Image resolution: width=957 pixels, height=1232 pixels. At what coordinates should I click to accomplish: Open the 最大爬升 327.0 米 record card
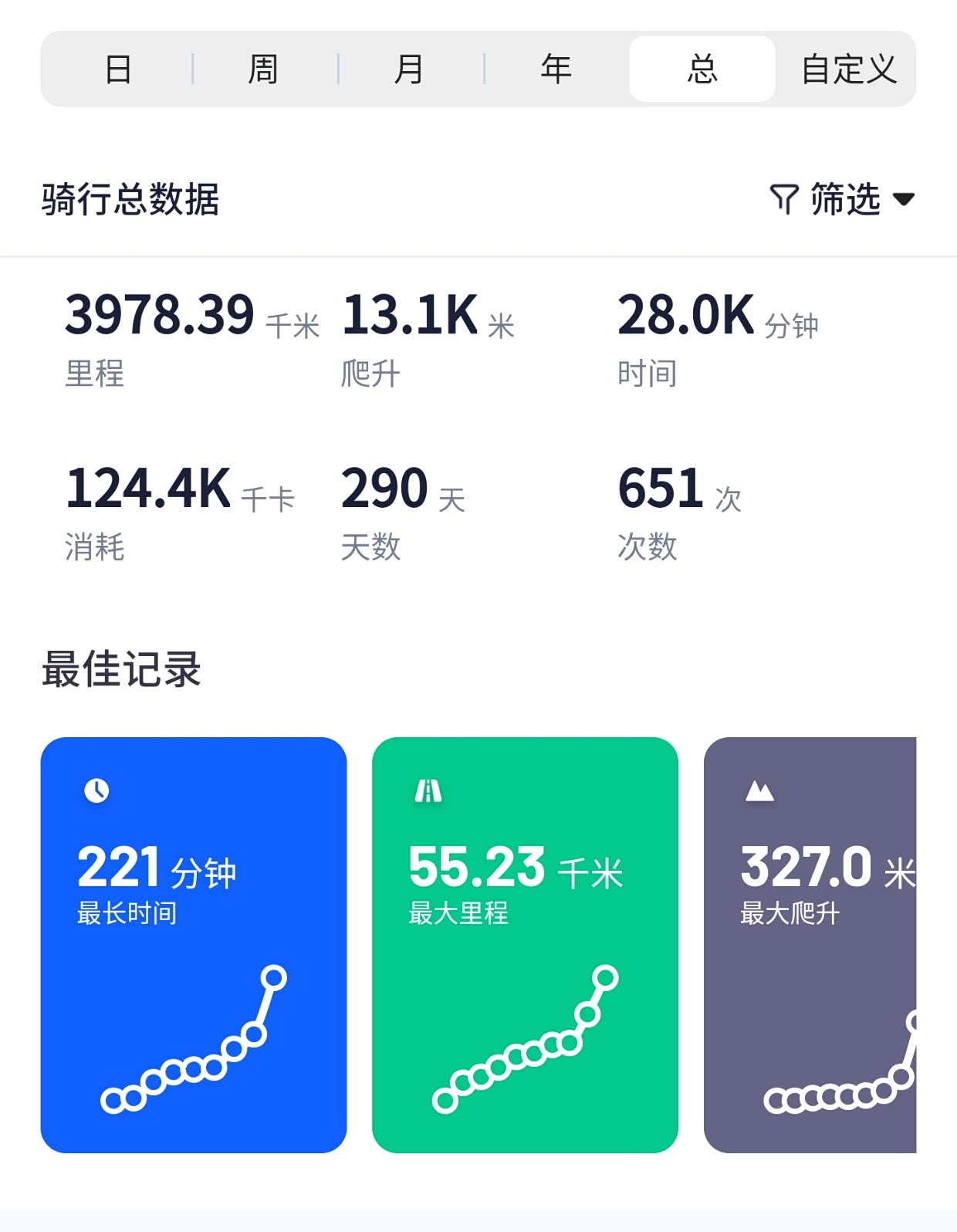pyautogui.click(x=810, y=945)
